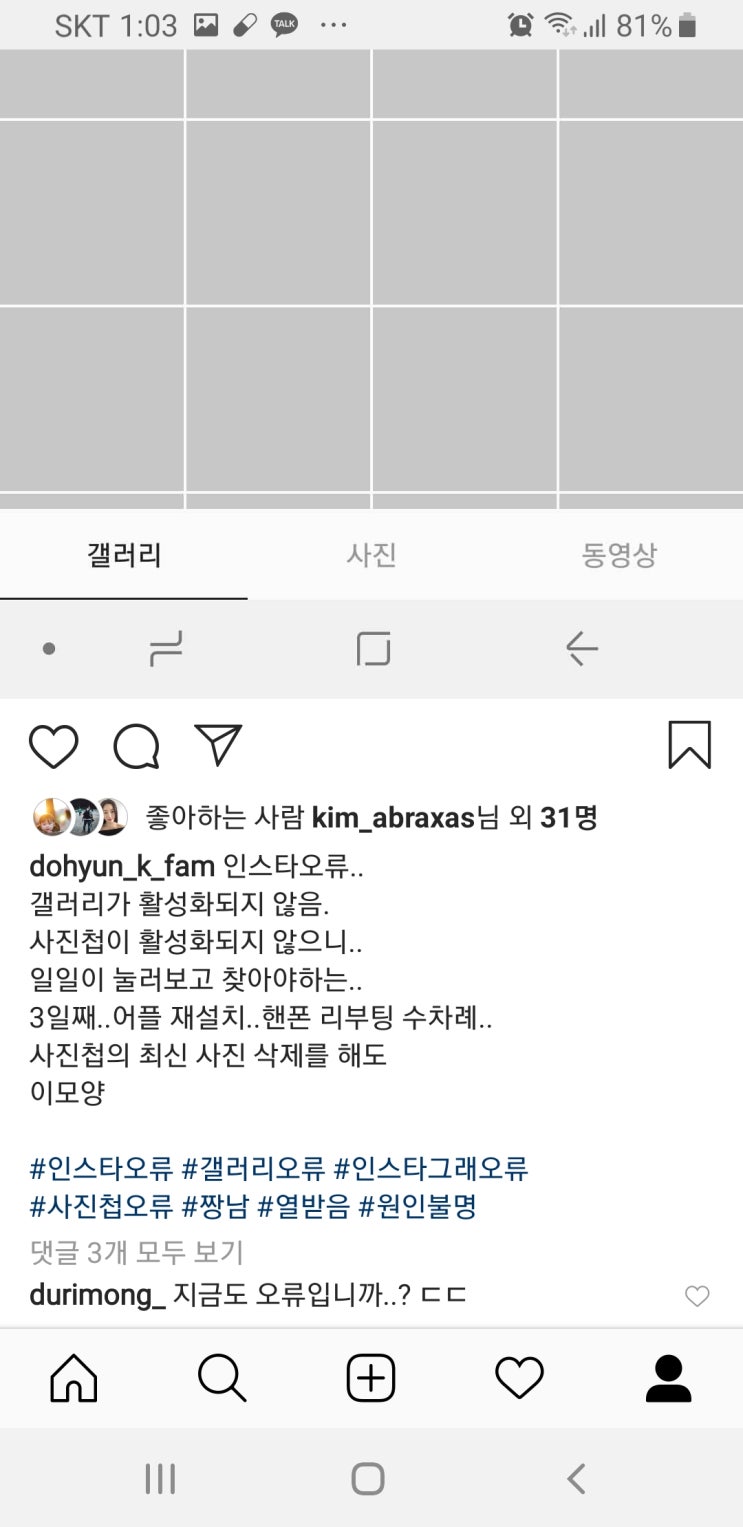Open the #갤러리오류 hashtag
Viewport: 743px width, 1527px height.
click(x=254, y=1168)
